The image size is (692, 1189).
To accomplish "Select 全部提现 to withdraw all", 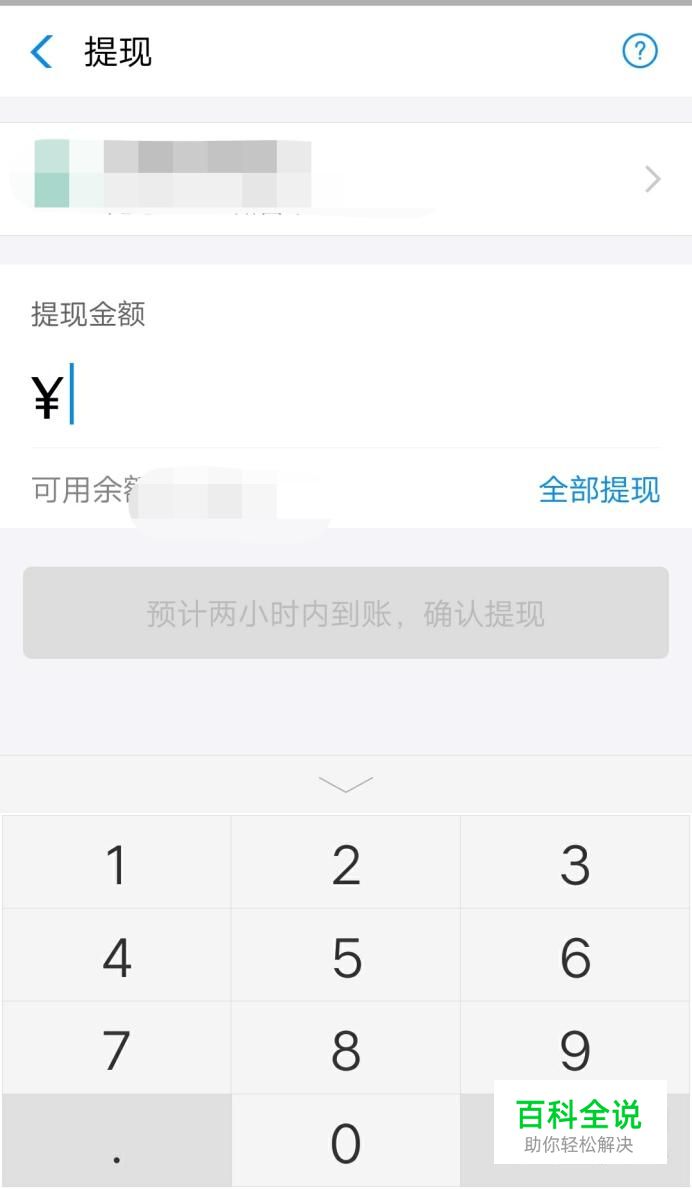I will (599, 490).
